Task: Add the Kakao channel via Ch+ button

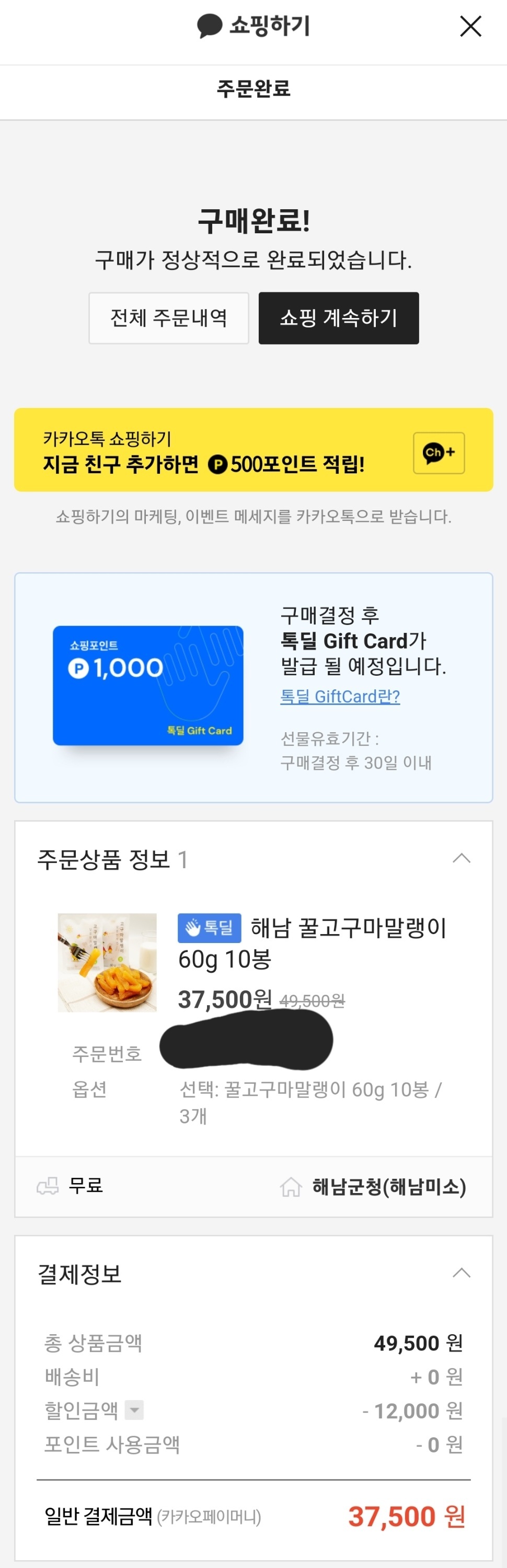Action: (439, 453)
